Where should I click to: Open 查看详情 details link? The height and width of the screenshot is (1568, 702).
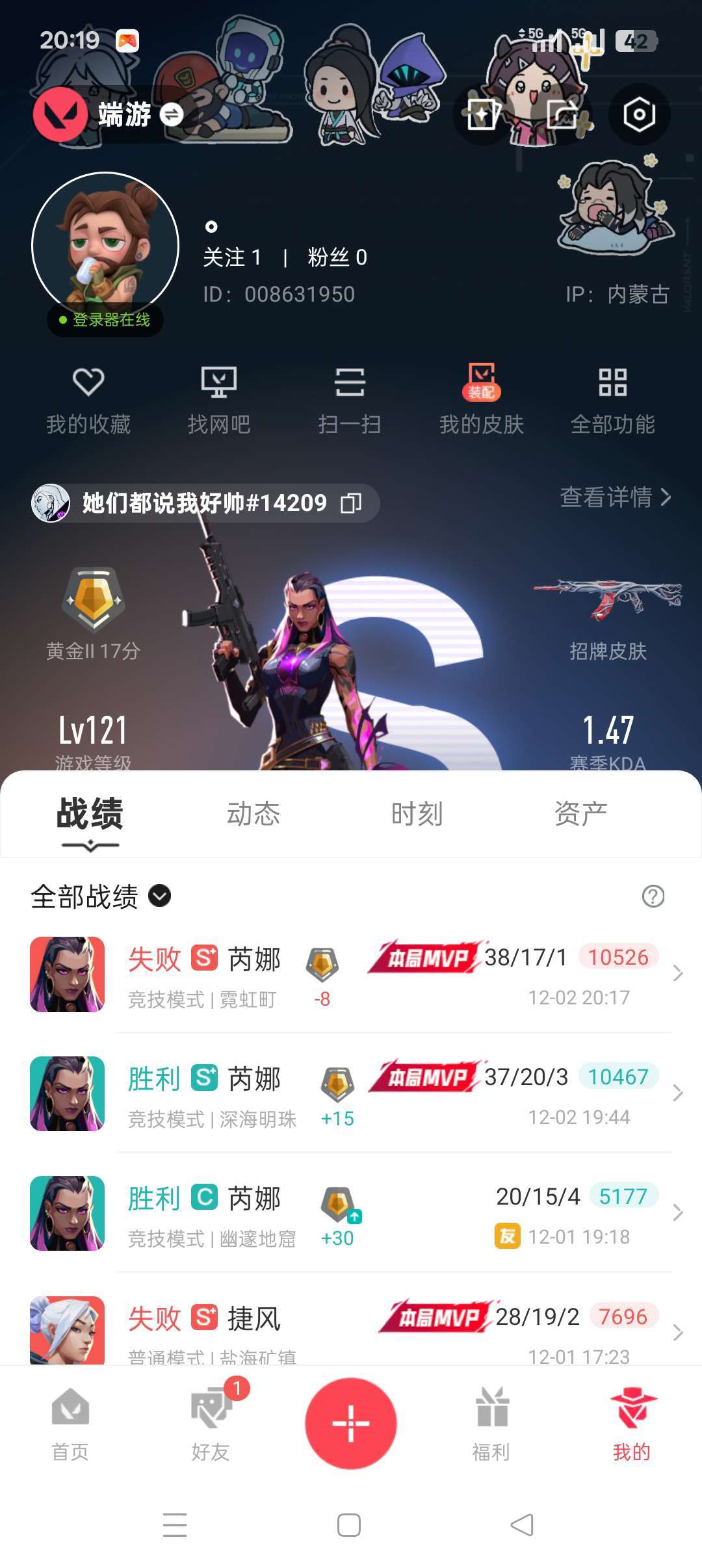pos(616,497)
